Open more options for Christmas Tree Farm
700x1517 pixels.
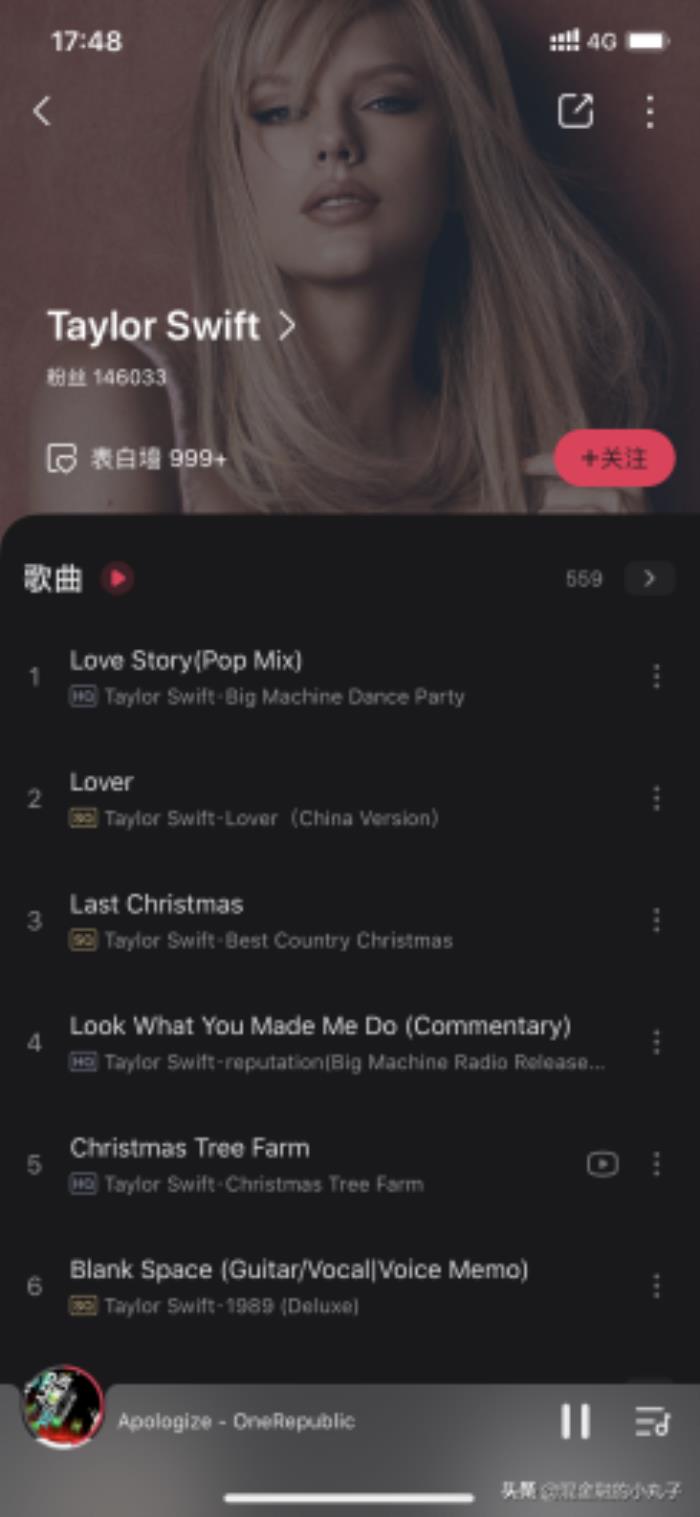pyautogui.click(x=656, y=1164)
